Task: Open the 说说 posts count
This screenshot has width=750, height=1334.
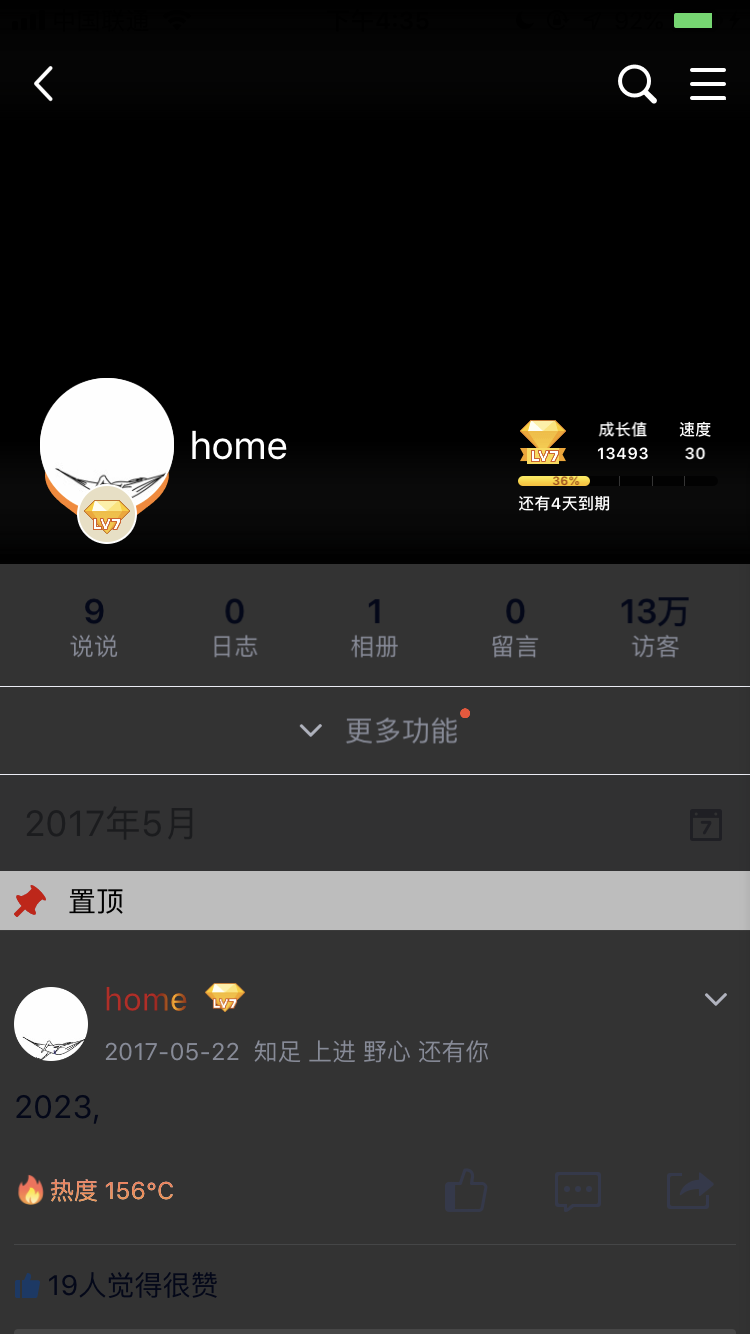Action: 94,628
